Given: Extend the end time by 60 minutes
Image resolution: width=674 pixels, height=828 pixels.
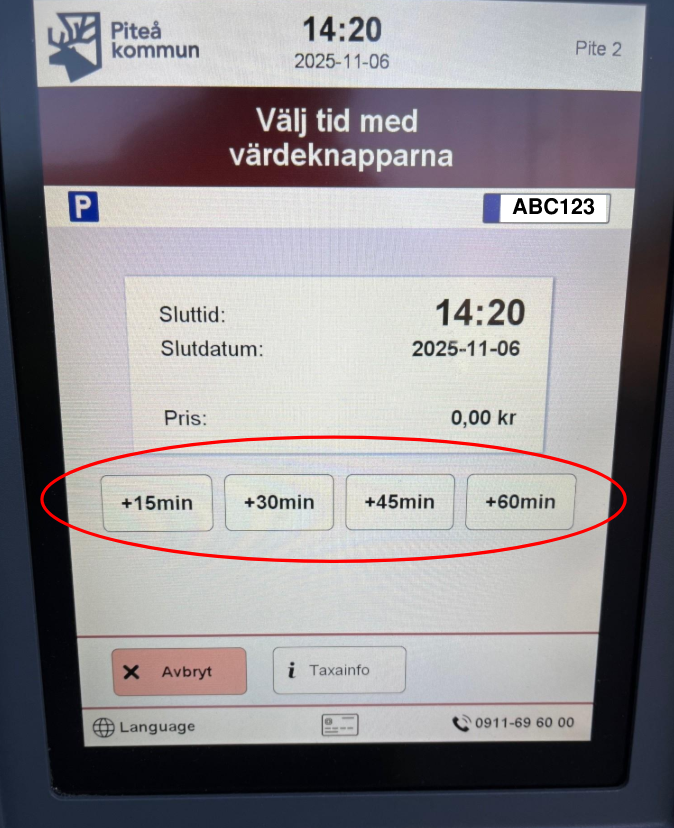Looking at the screenshot, I should (520, 502).
